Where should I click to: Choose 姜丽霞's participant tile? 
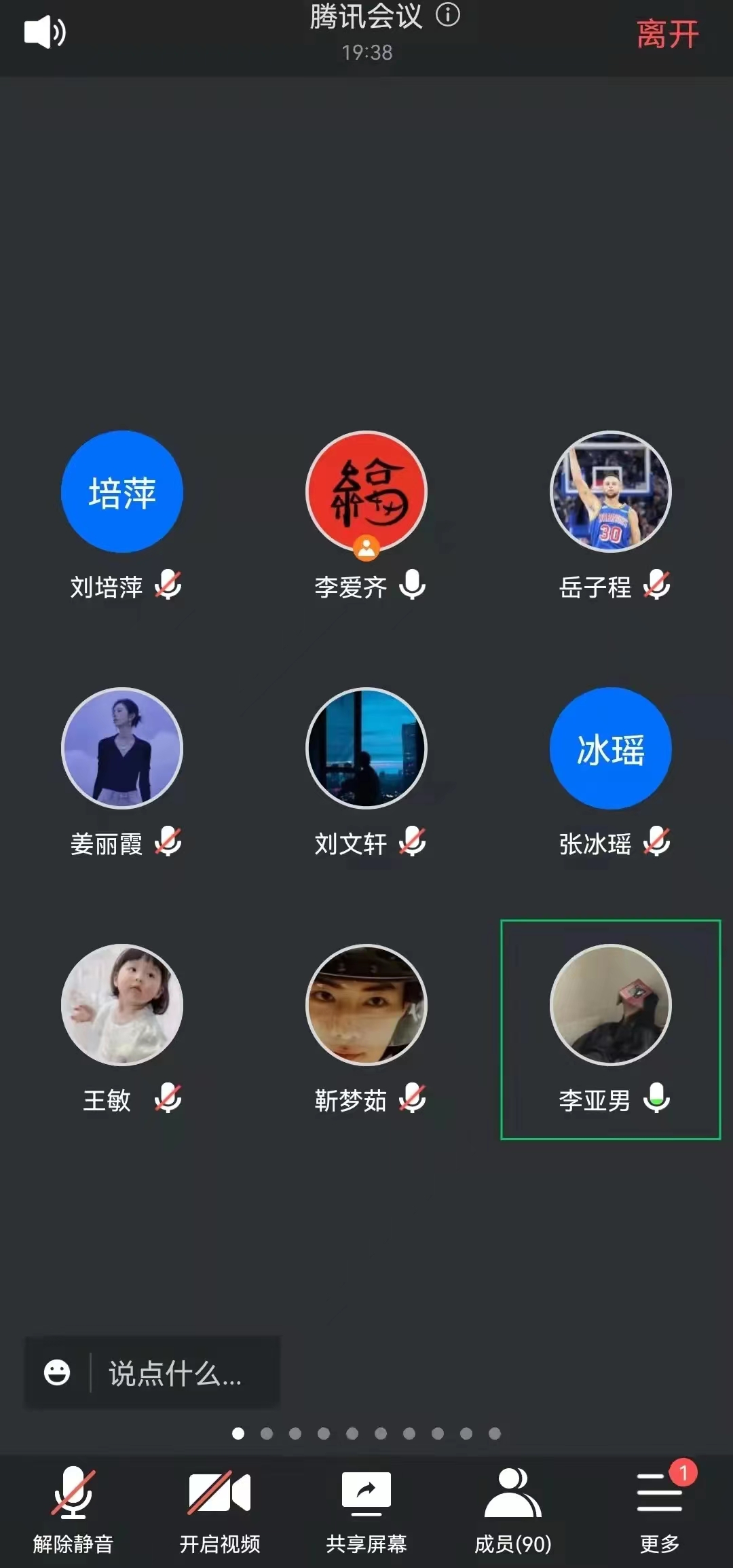tap(122, 748)
